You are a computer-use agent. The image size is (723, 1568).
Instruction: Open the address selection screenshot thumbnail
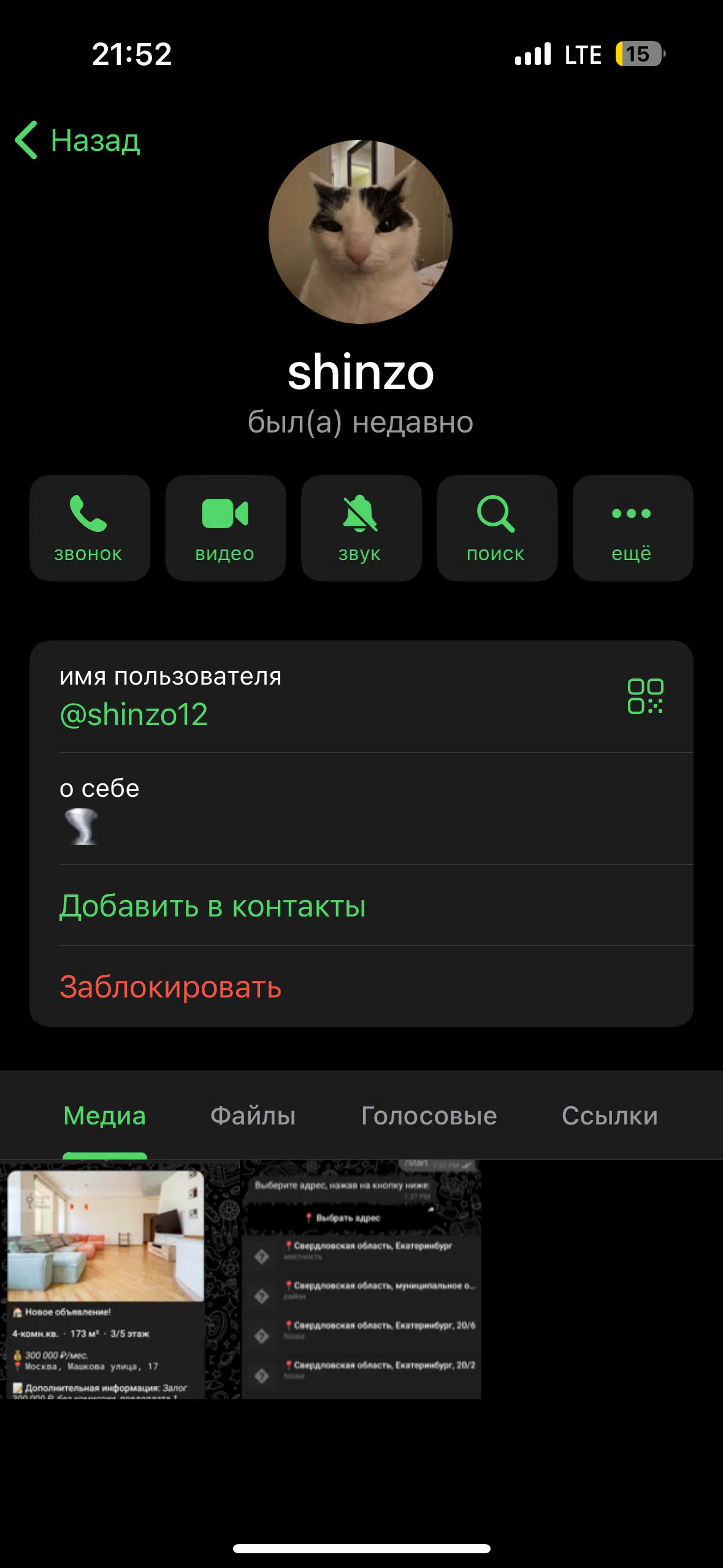click(x=361, y=1280)
